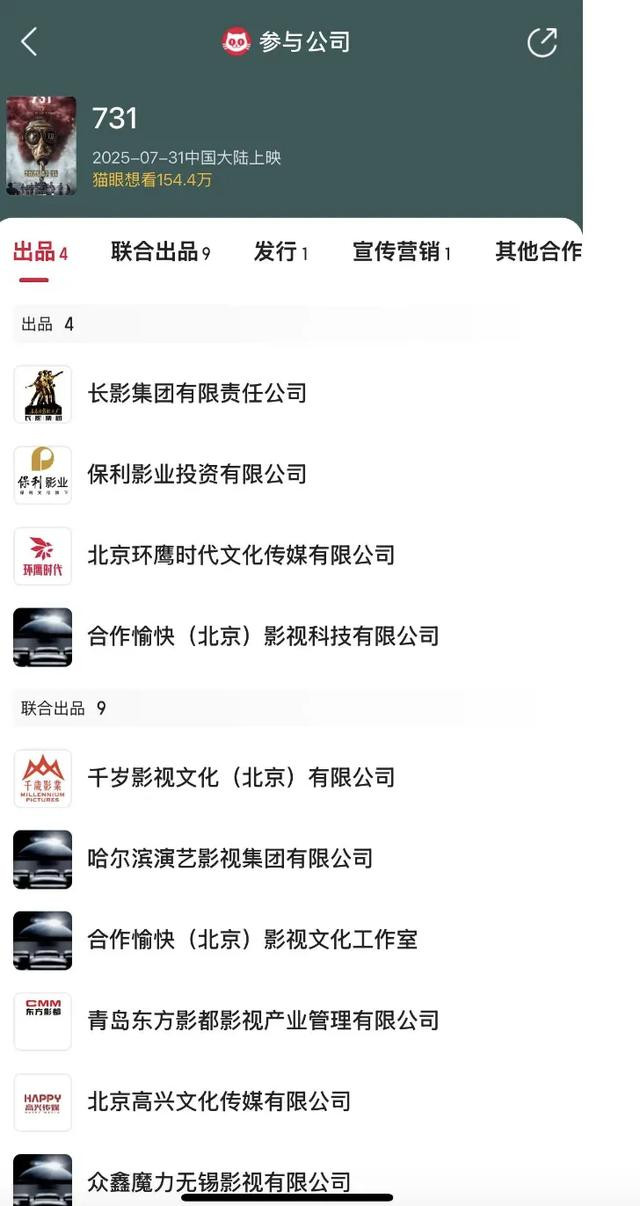Switch to the 发行 tab

tap(281, 252)
